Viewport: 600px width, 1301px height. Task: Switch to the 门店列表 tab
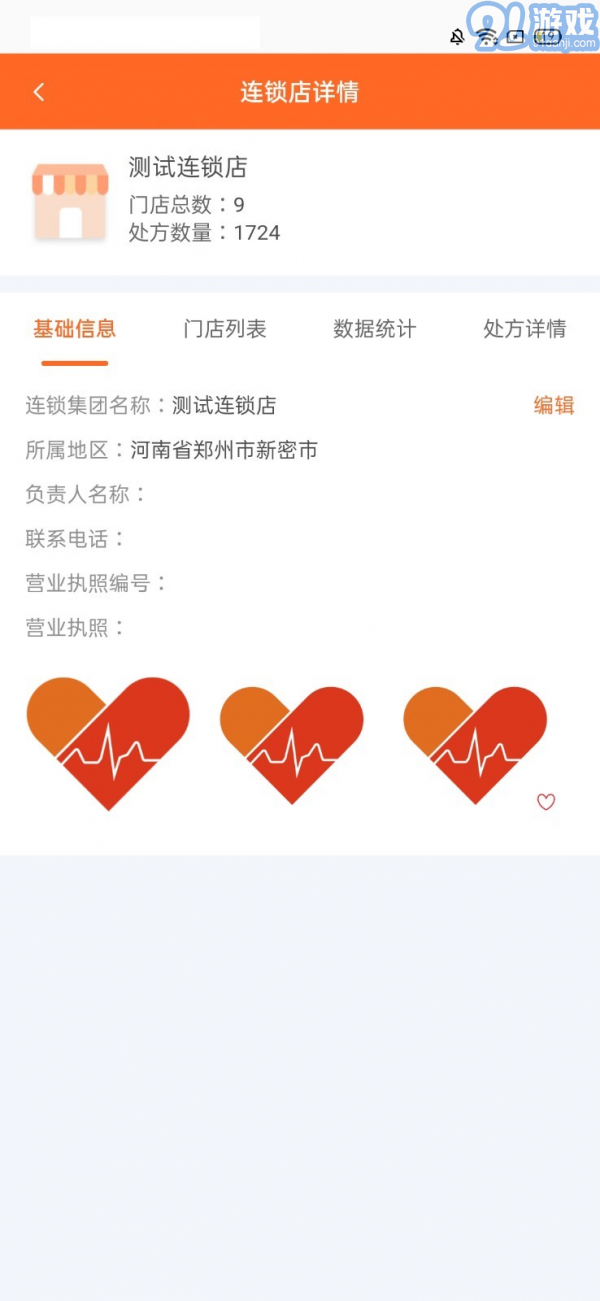click(x=225, y=329)
